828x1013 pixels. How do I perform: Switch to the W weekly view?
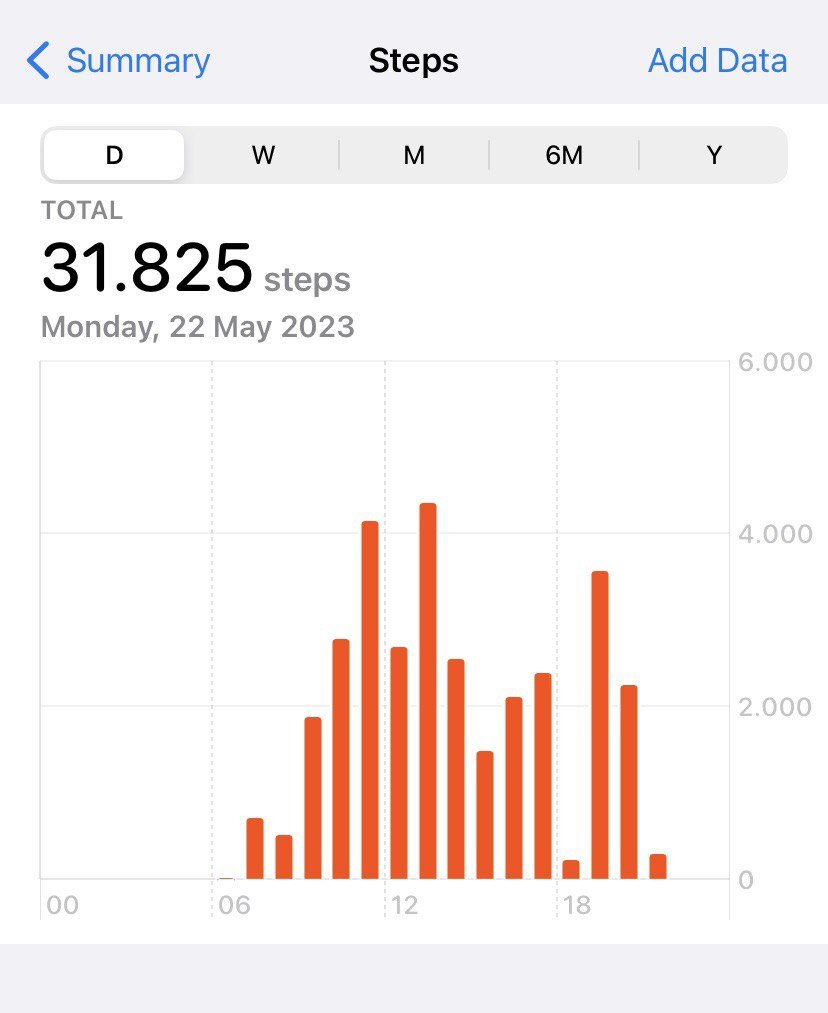click(x=263, y=156)
